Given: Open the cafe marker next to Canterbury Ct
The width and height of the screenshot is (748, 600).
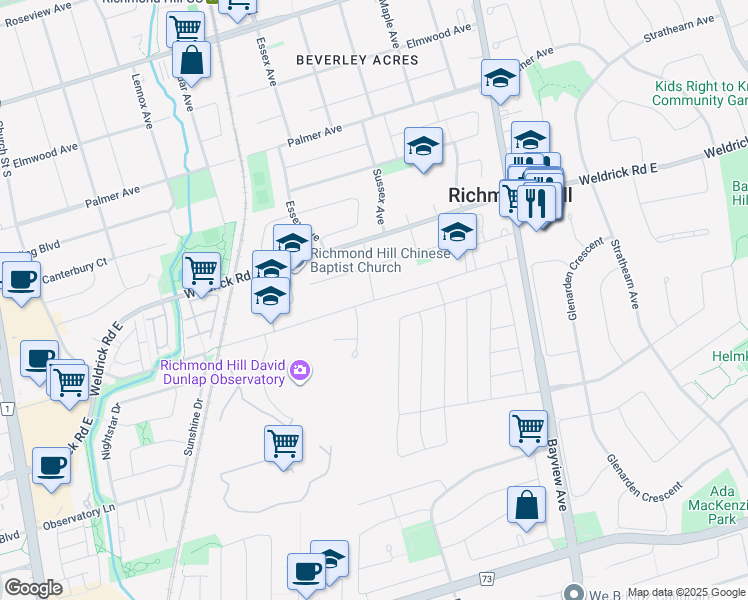Looking at the screenshot, I should click(21, 280).
